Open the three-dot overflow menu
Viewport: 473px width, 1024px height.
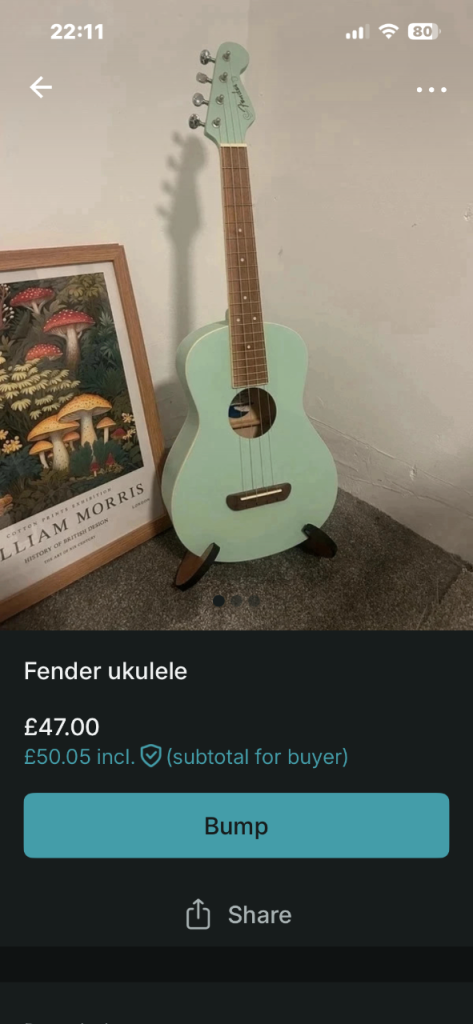(432, 89)
